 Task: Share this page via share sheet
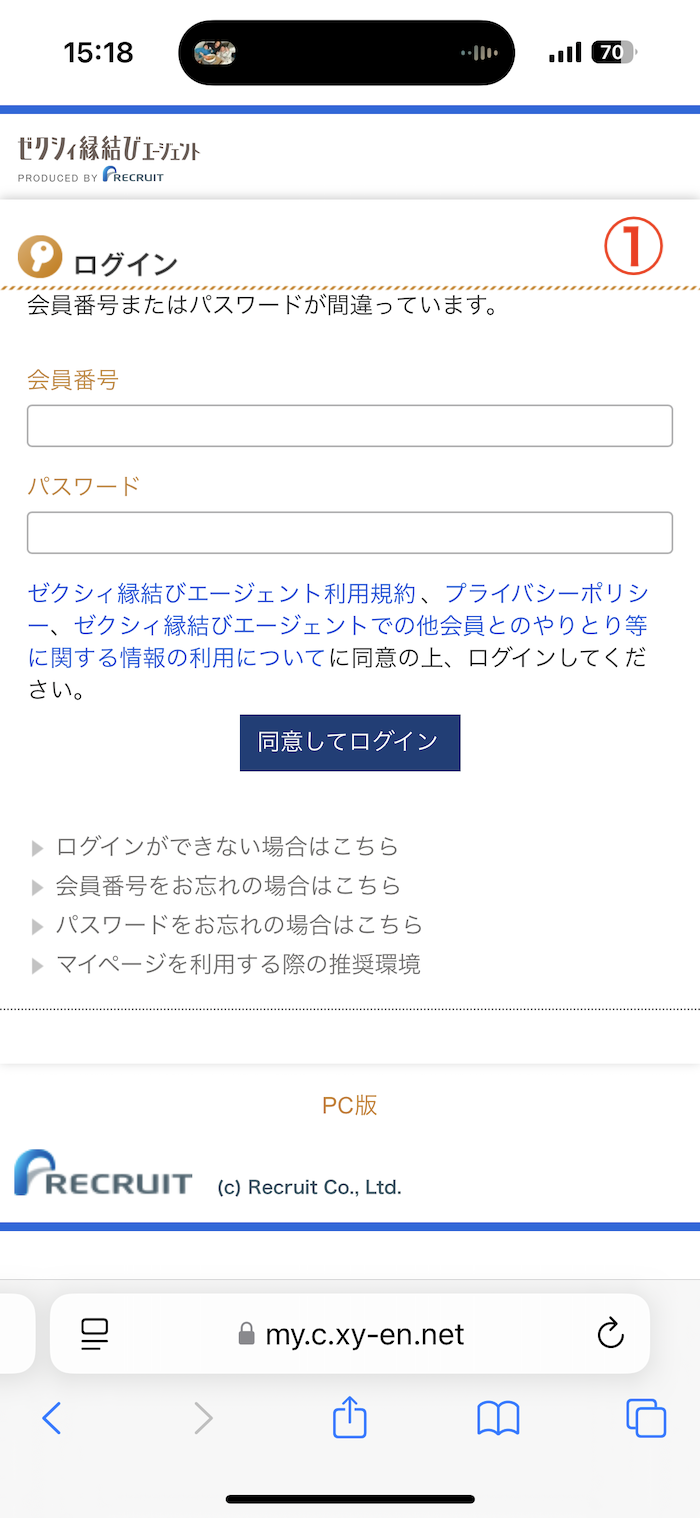coord(349,1418)
